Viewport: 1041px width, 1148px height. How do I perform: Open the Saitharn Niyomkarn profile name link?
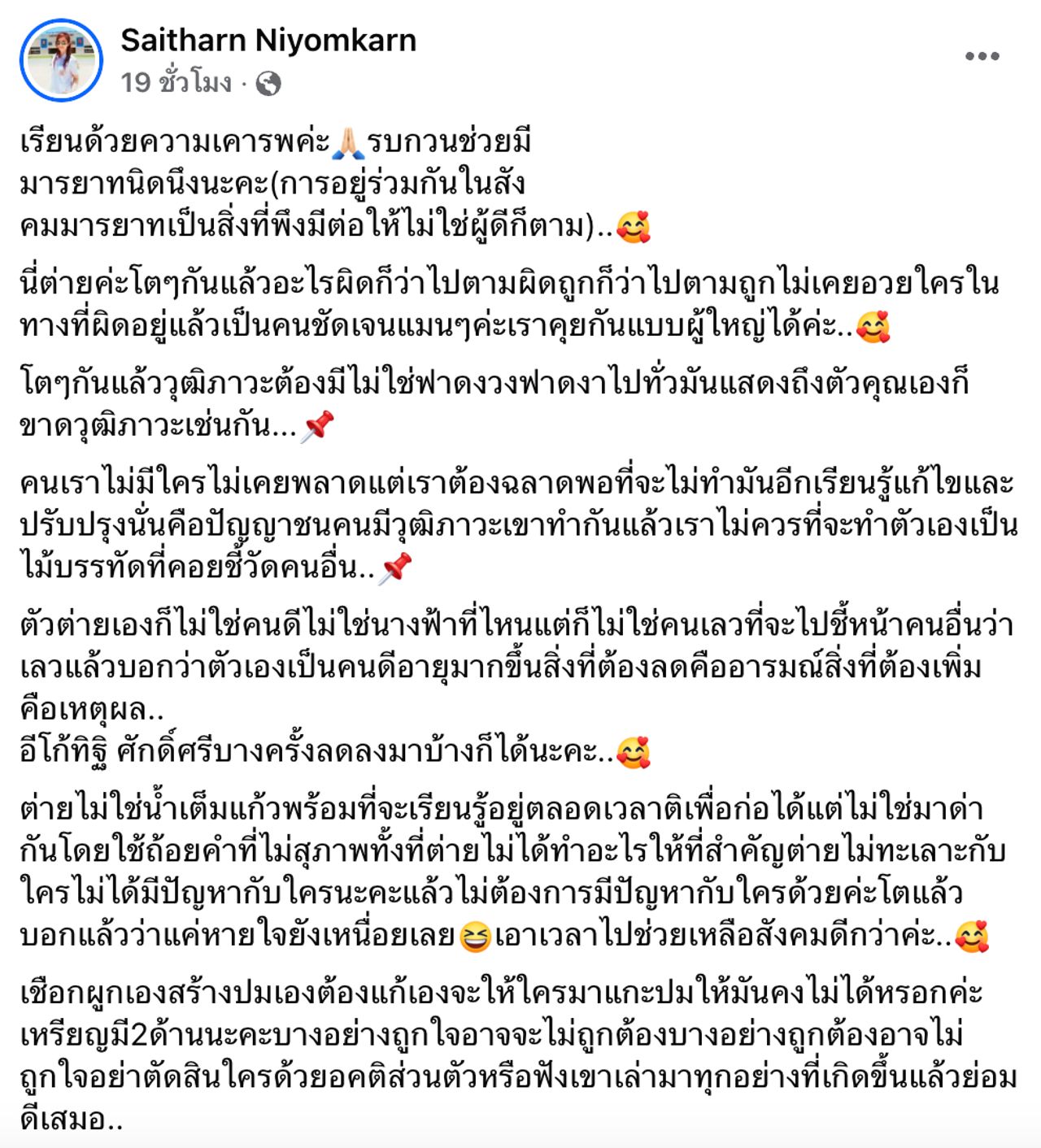pyautogui.click(x=268, y=40)
